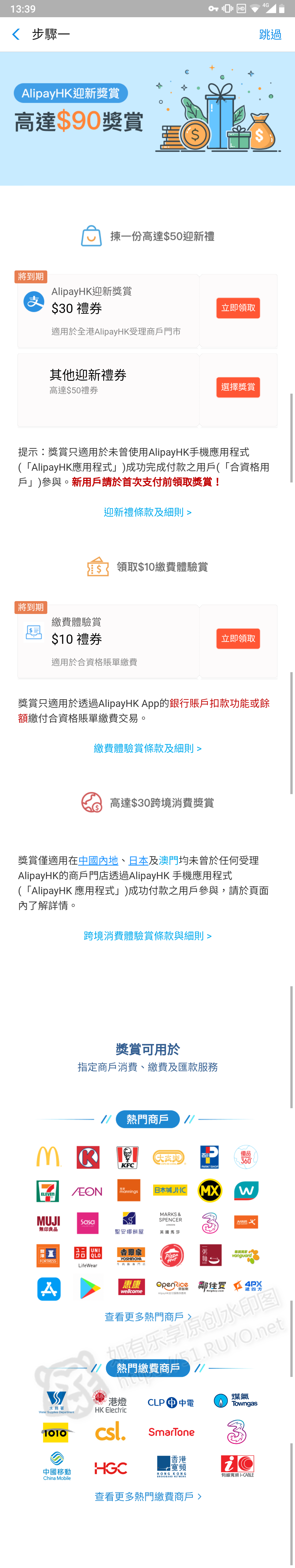
Task: Claim the $10 bill payment voucher
Action: coord(238,639)
